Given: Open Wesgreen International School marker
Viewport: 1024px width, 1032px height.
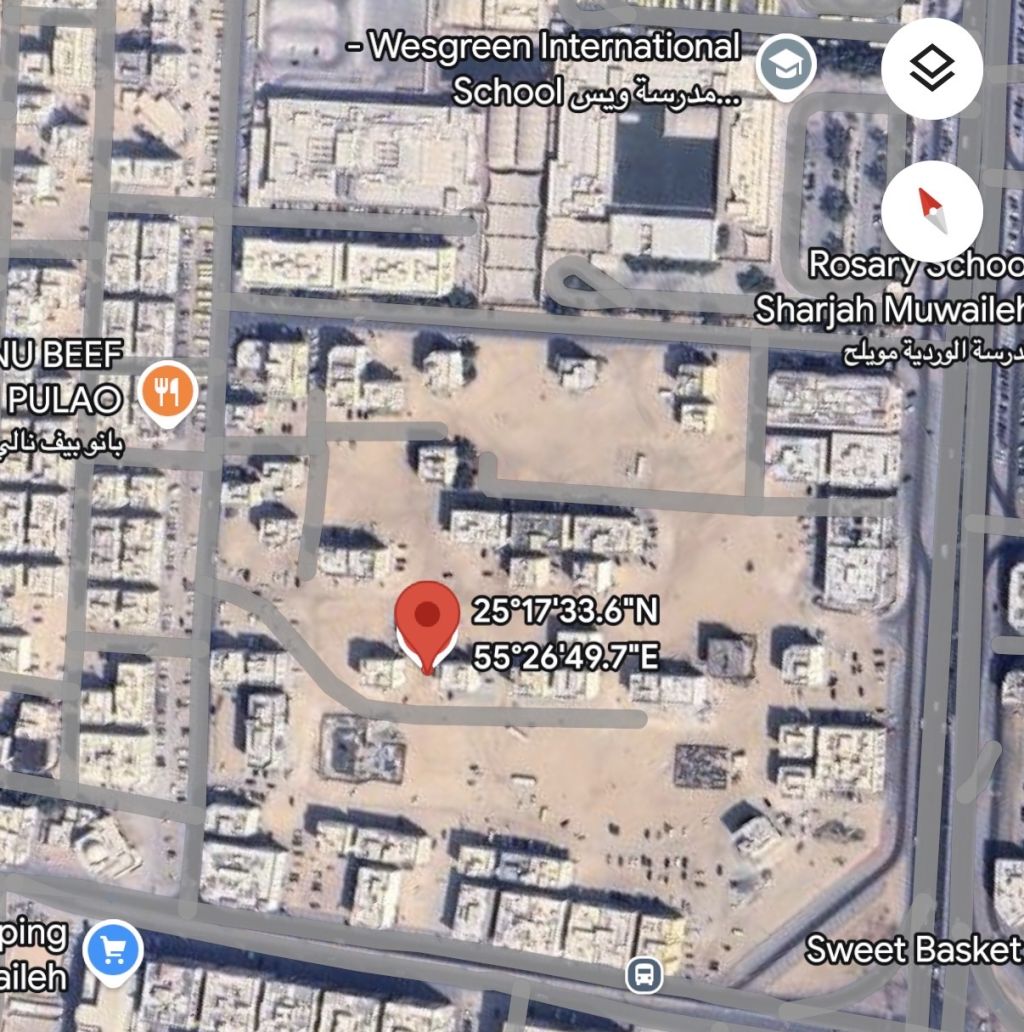Looking at the screenshot, I should point(786,65).
